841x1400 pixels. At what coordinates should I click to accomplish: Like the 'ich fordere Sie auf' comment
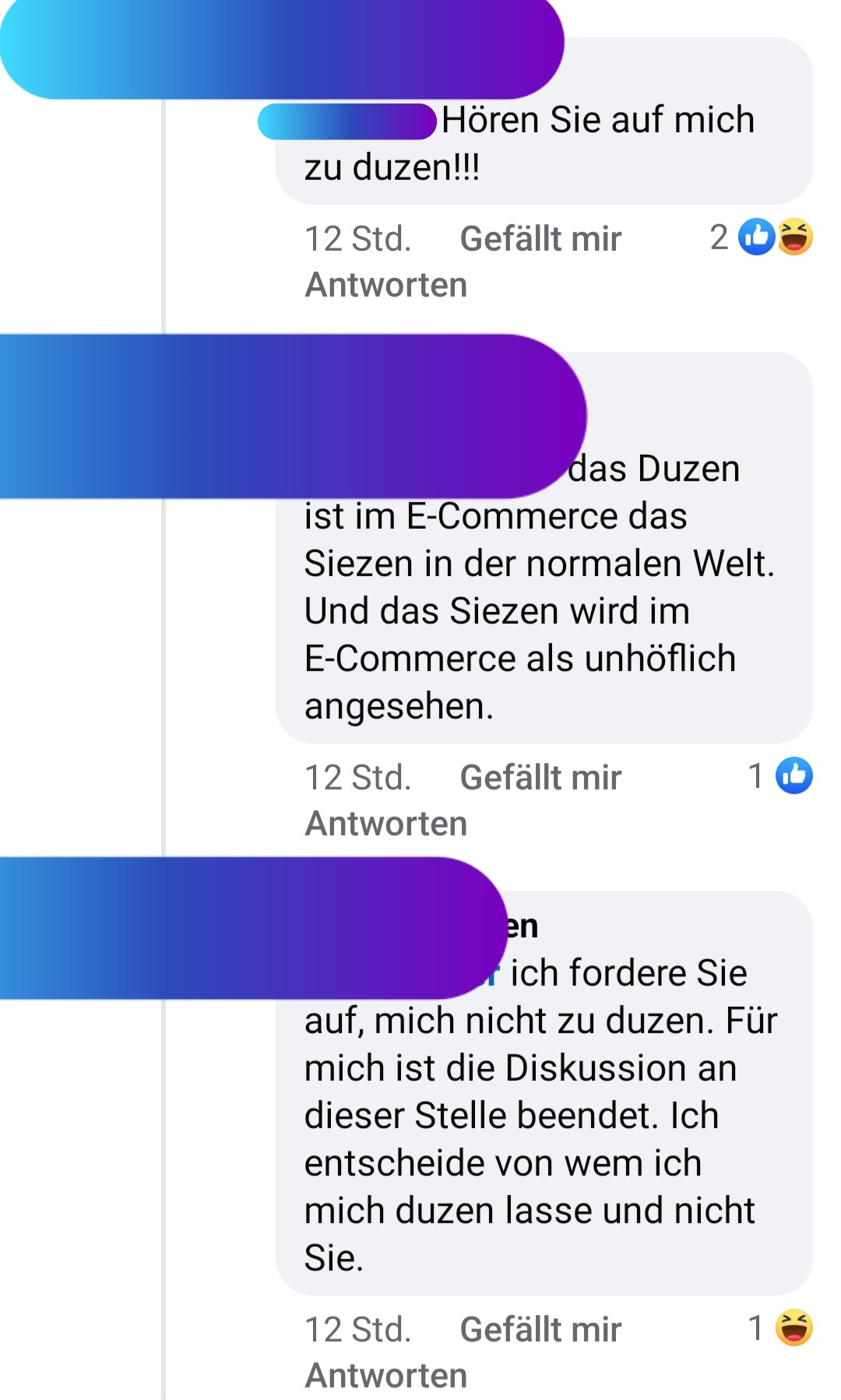540,1329
